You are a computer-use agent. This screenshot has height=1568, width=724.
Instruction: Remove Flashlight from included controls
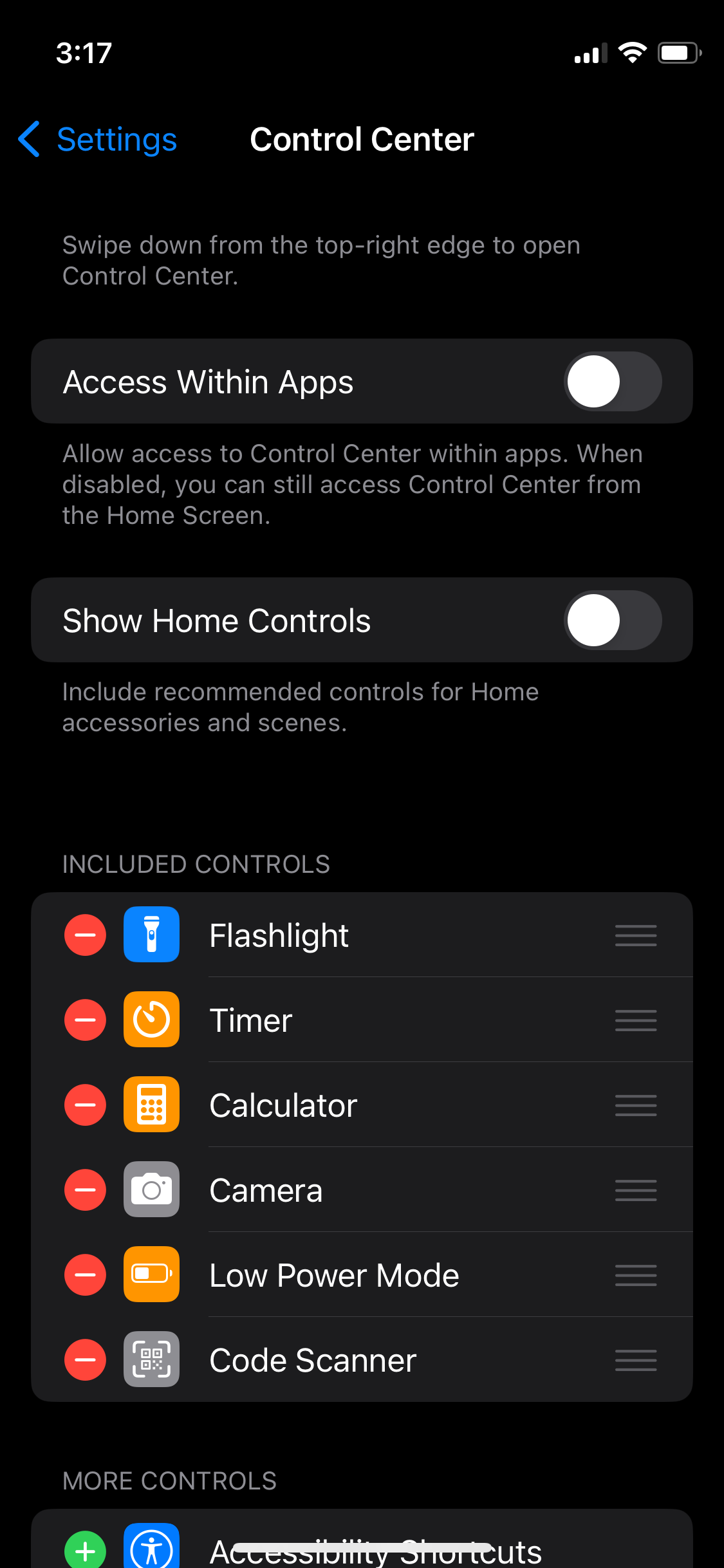(85, 935)
